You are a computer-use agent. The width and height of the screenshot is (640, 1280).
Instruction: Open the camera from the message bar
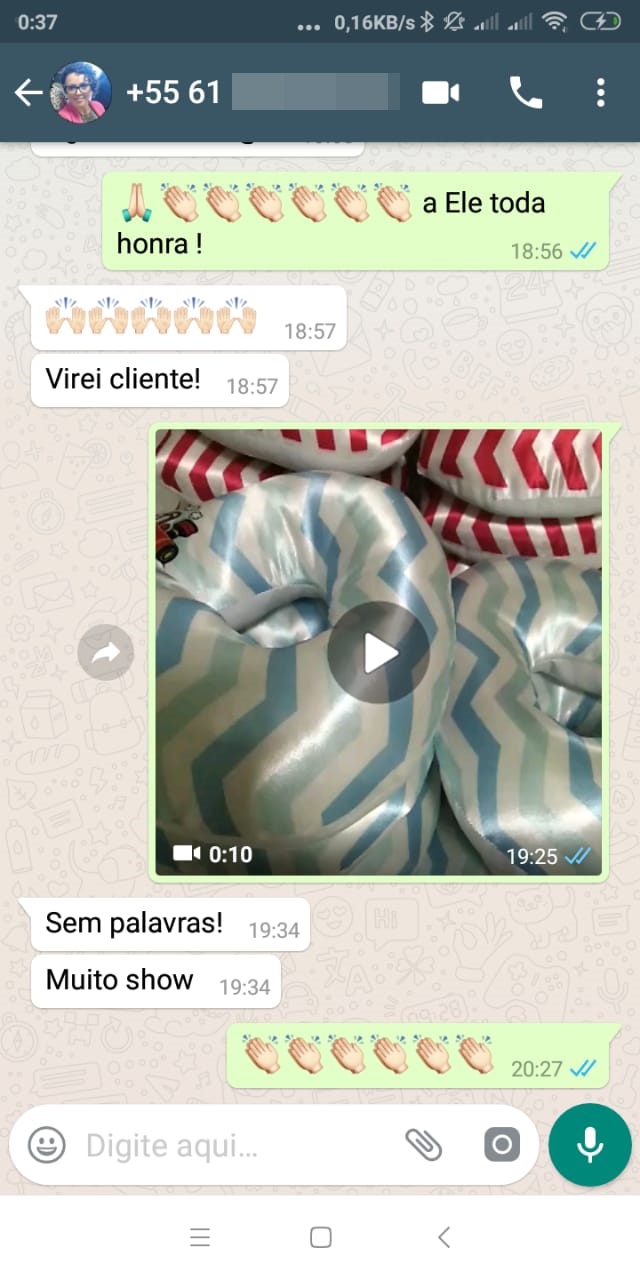(x=502, y=1145)
